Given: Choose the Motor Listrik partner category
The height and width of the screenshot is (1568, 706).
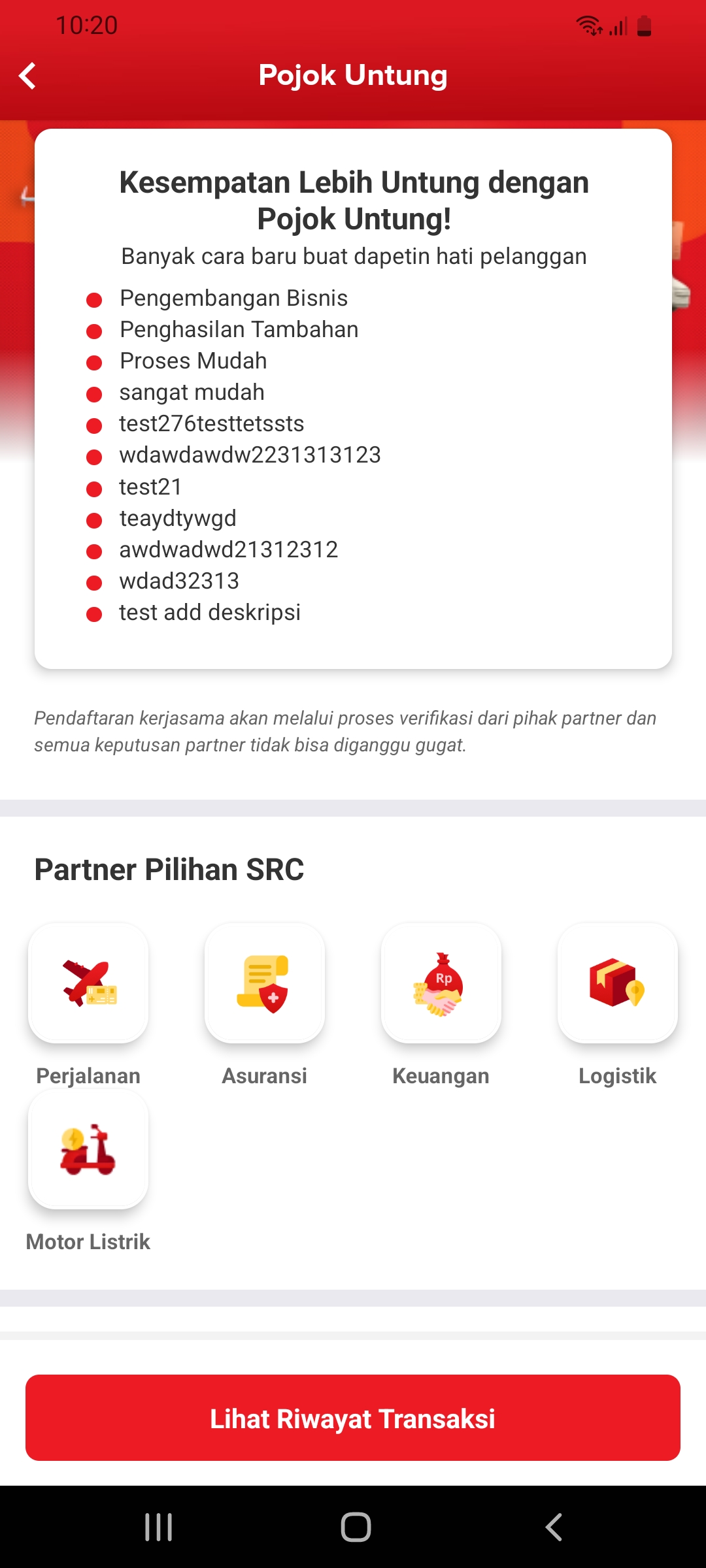Looking at the screenshot, I should coord(88,1149).
